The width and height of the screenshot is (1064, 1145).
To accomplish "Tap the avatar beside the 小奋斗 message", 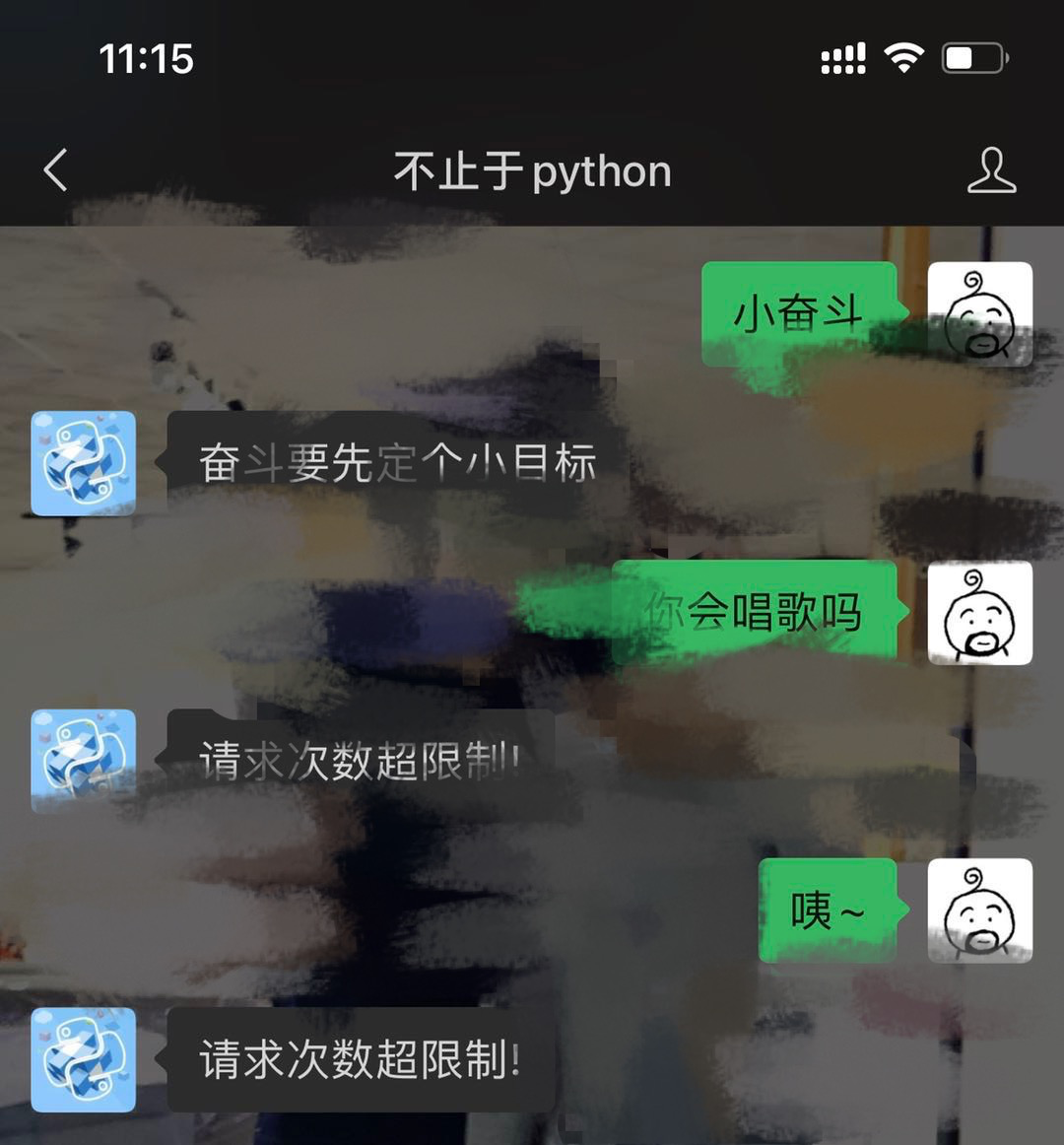I will pyautogui.click(x=979, y=314).
